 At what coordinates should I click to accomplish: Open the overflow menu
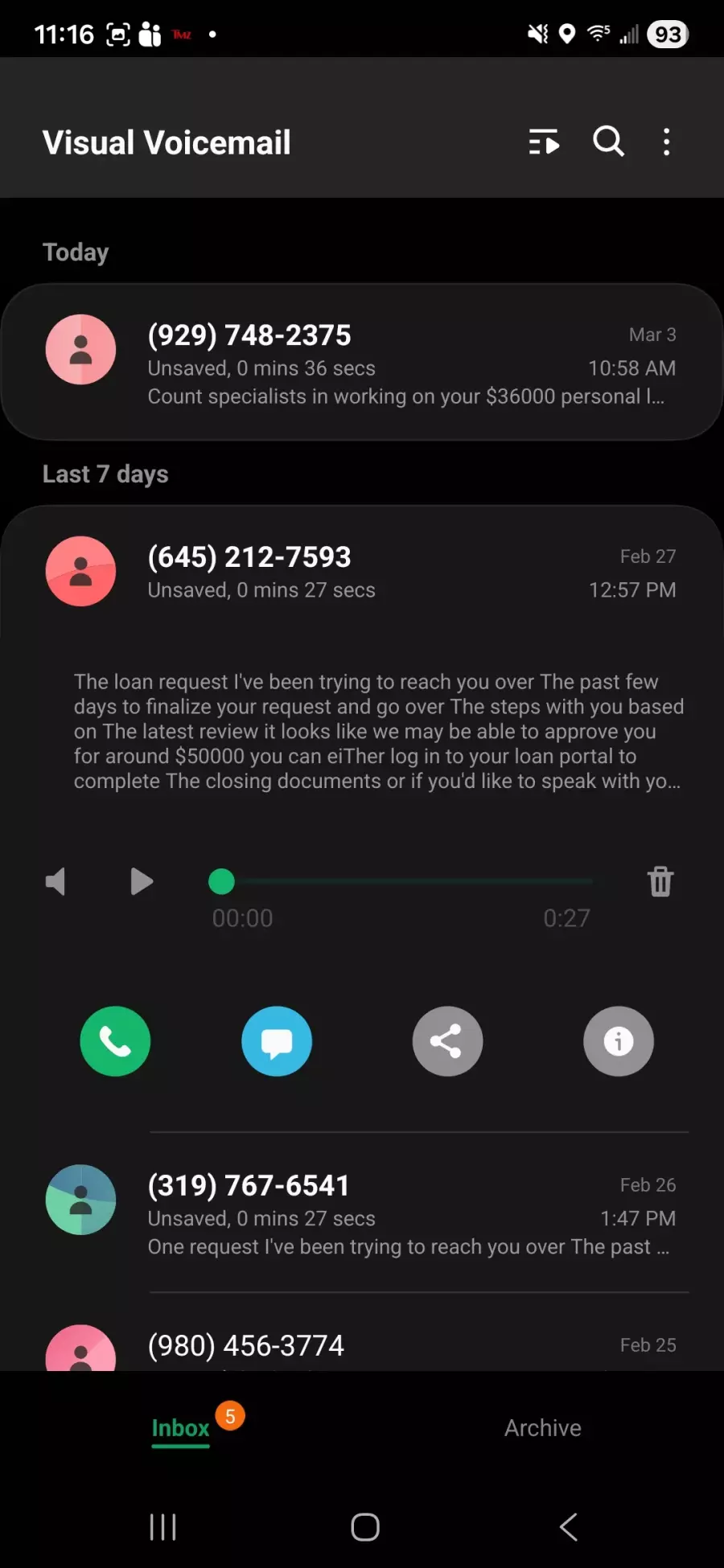click(666, 142)
